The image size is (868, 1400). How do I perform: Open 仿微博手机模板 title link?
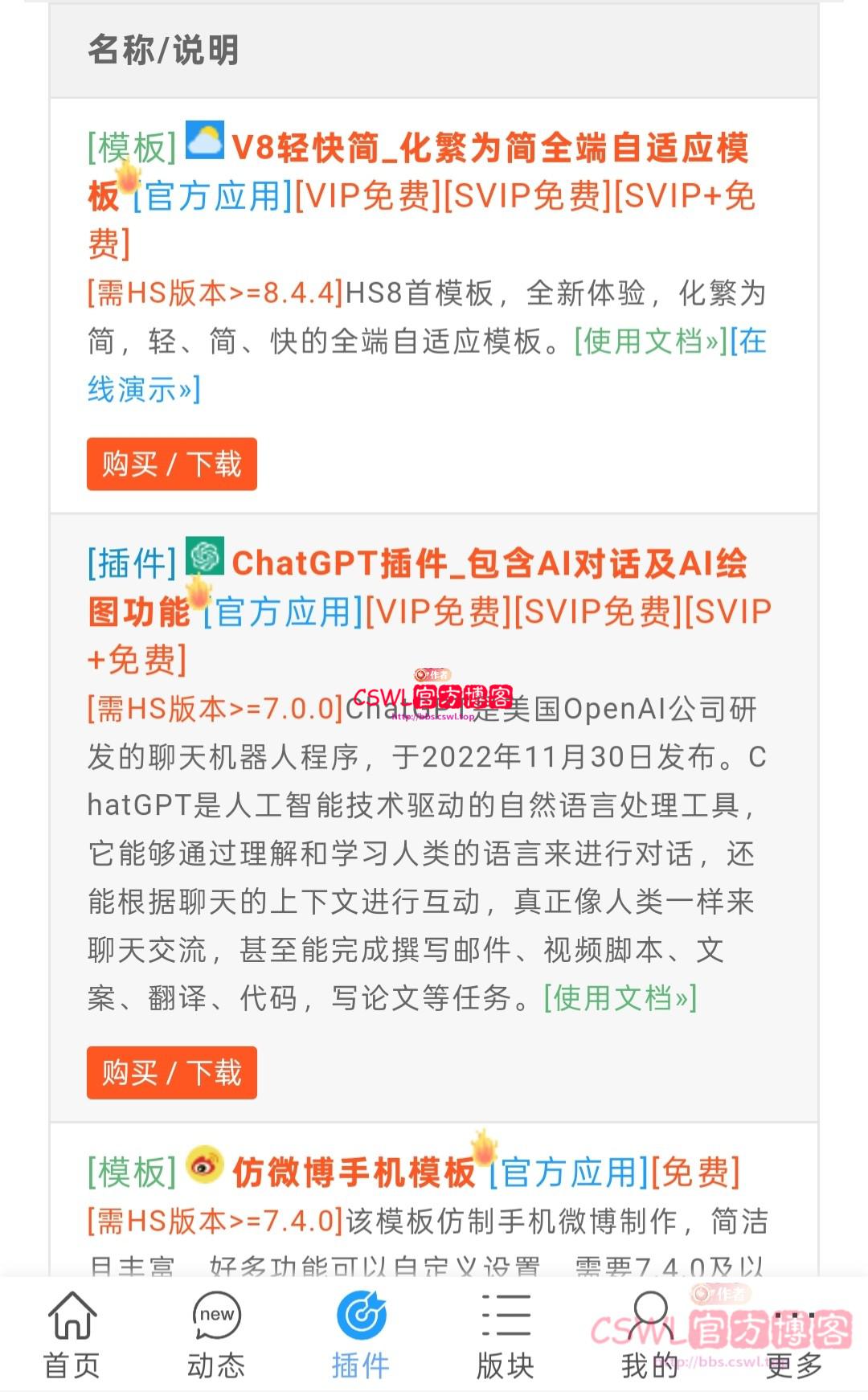point(354,1173)
